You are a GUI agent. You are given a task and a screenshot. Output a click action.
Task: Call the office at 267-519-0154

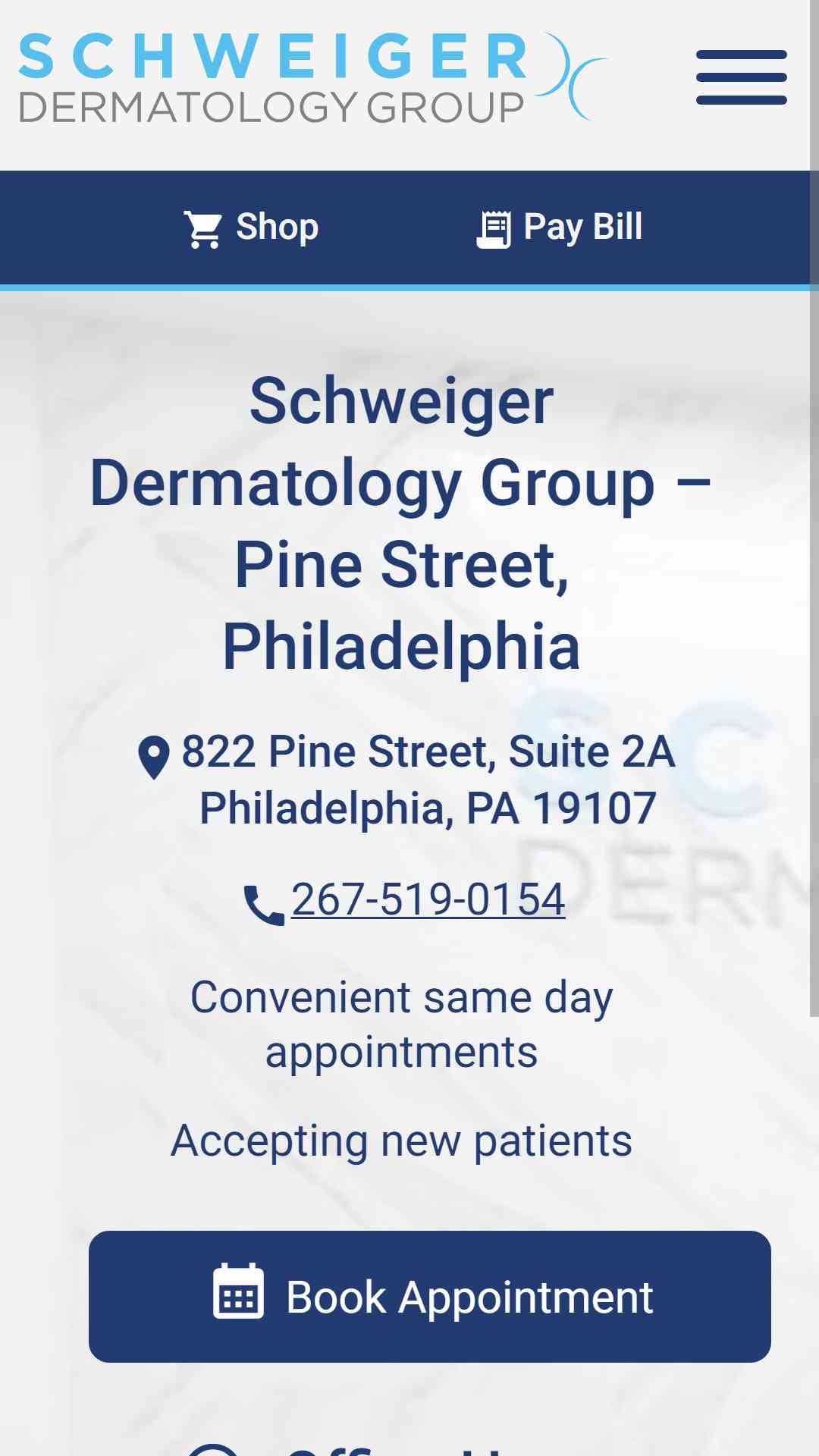428,900
